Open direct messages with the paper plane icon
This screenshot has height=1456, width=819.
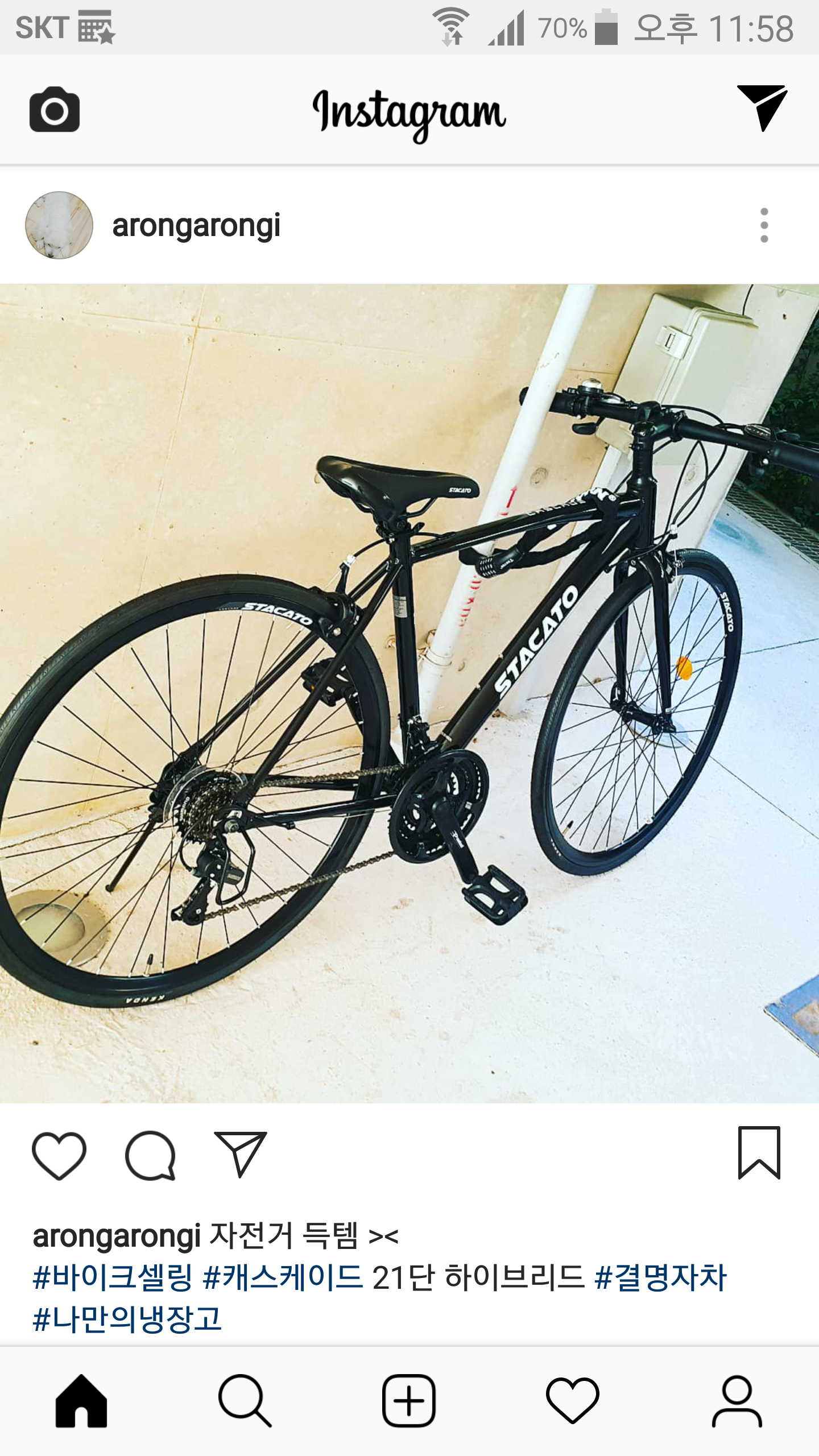[762, 108]
